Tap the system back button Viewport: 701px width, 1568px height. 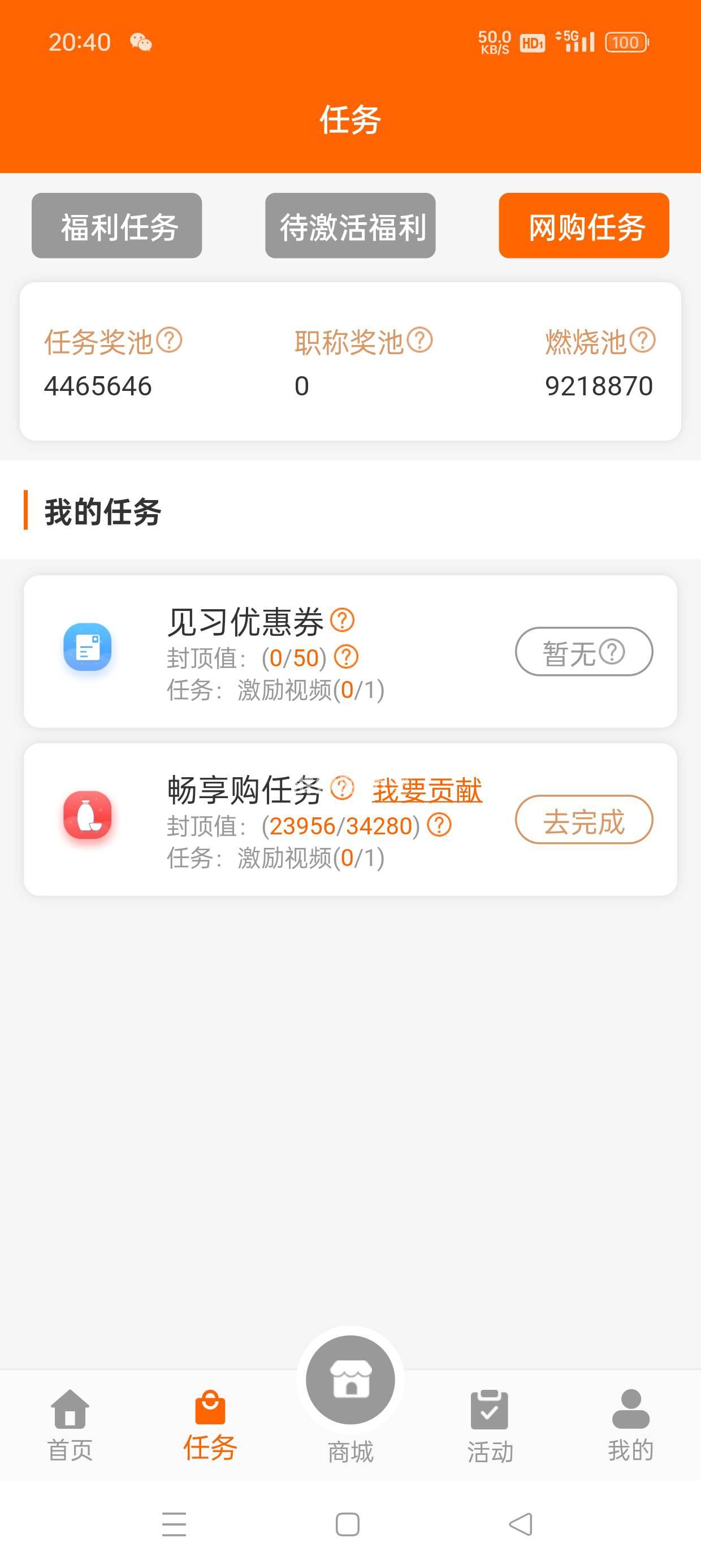(x=521, y=1525)
